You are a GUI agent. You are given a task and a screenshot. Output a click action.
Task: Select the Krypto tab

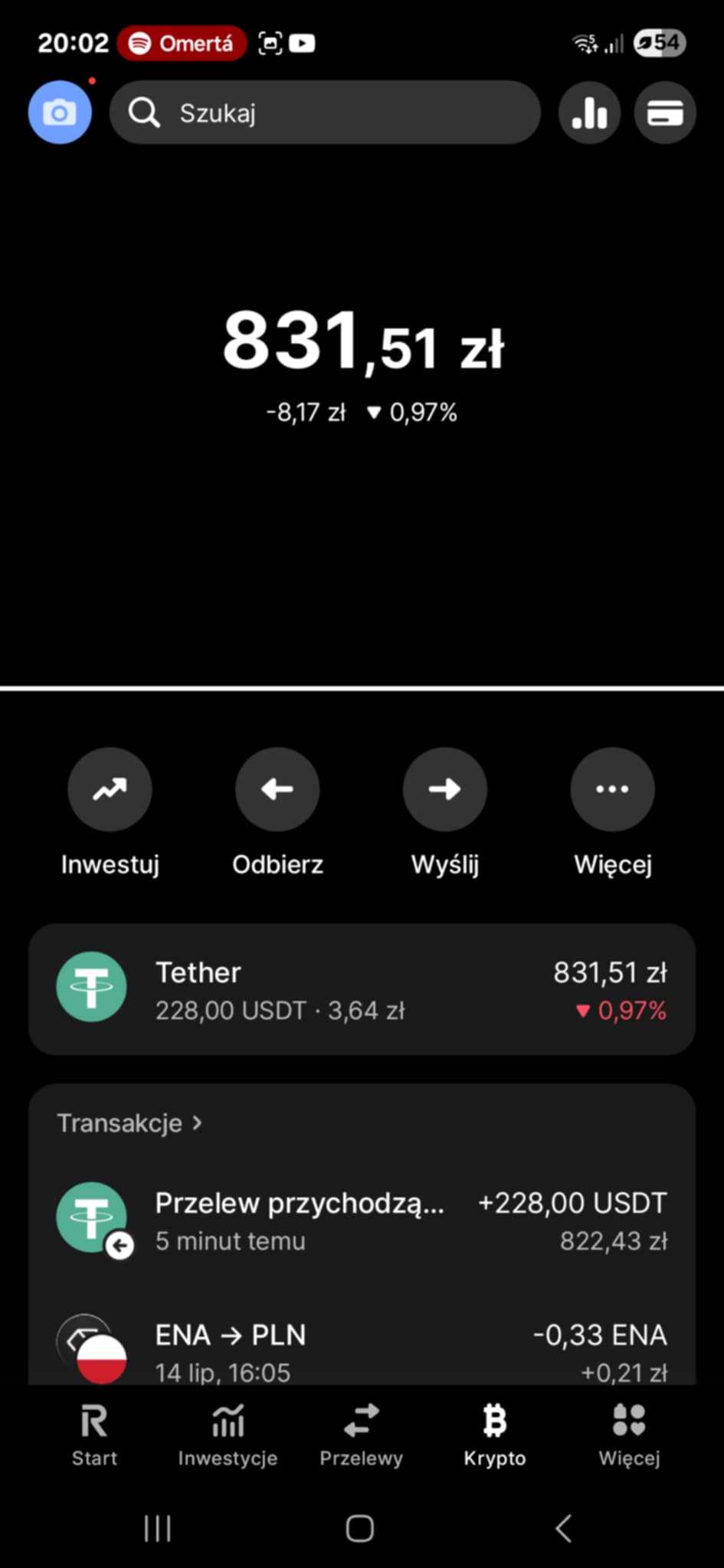click(x=495, y=1435)
